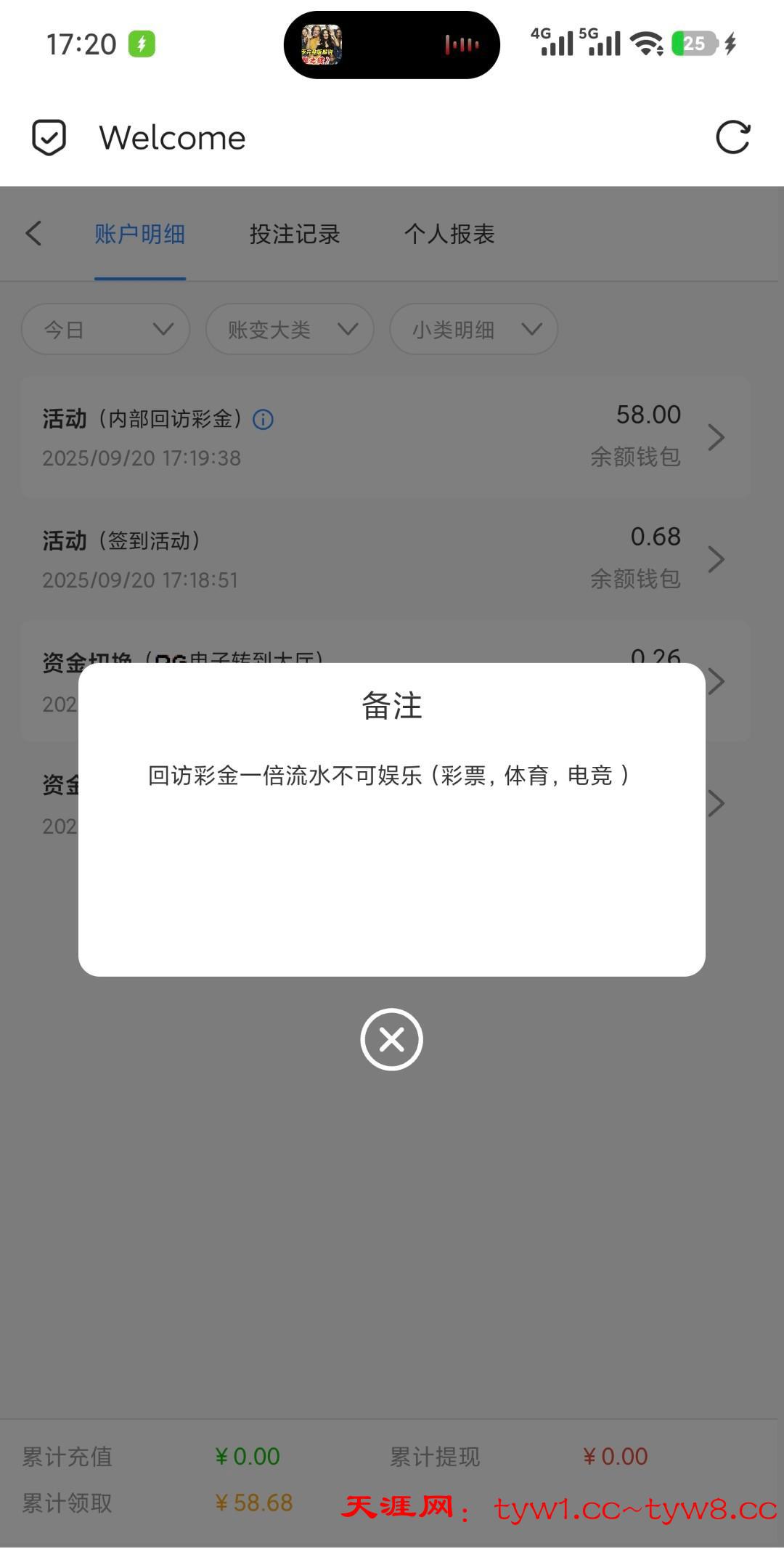Select the 账户明细 tab
The width and height of the screenshot is (784, 1557).
[139, 234]
